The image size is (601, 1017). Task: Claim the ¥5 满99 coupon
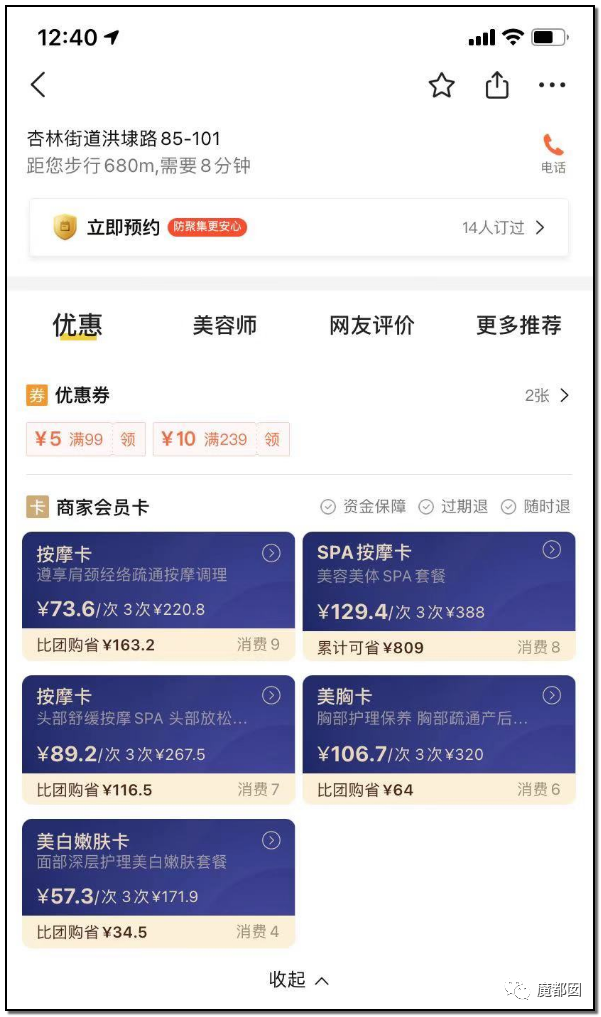(128, 439)
